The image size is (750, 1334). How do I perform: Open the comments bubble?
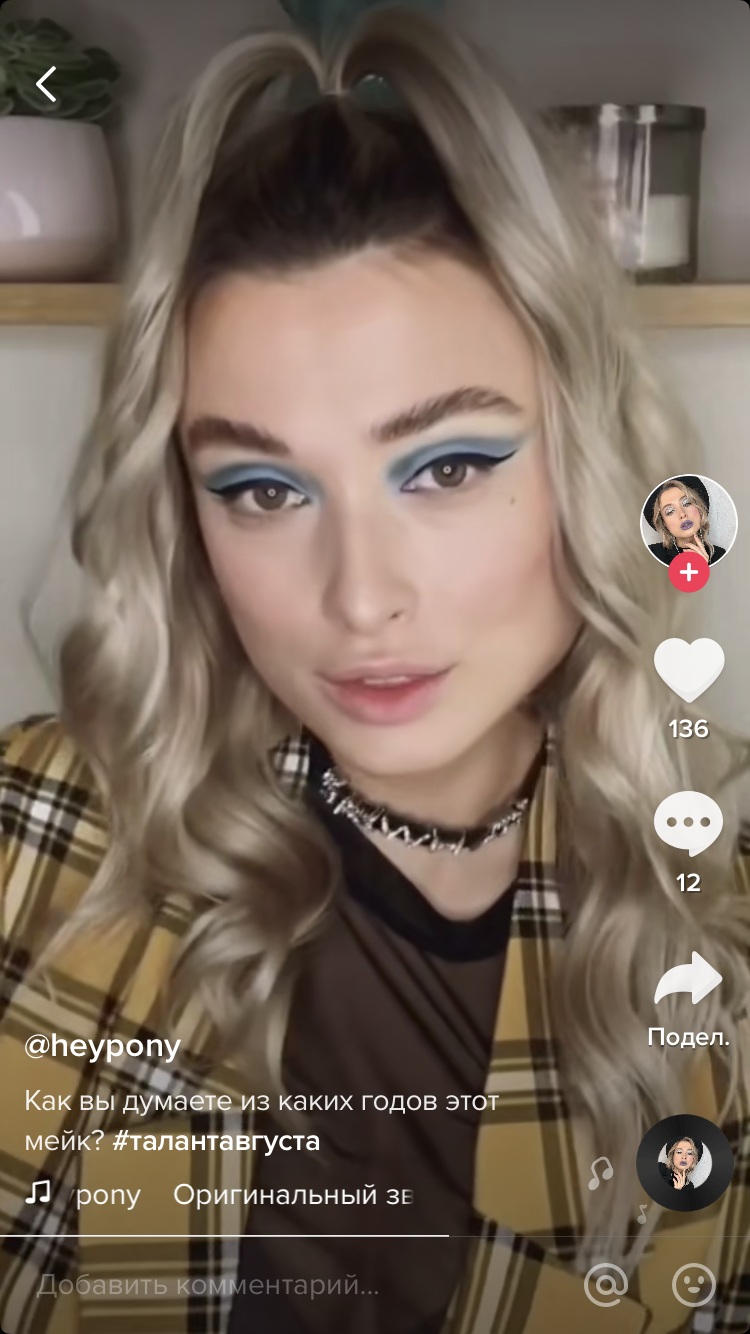(688, 825)
